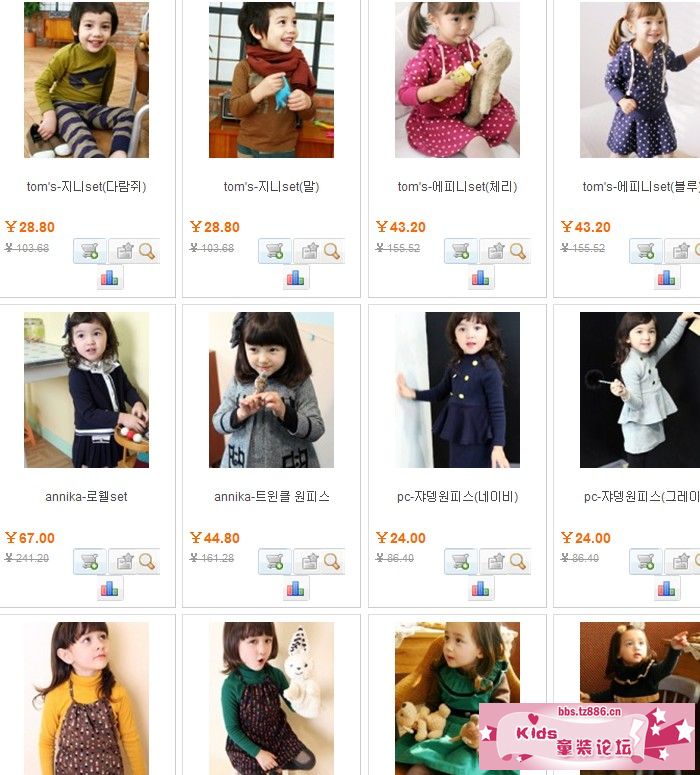The image size is (700, 775).
Task: View the tom's-지니set(말) product photo
Action: [271, 80]
